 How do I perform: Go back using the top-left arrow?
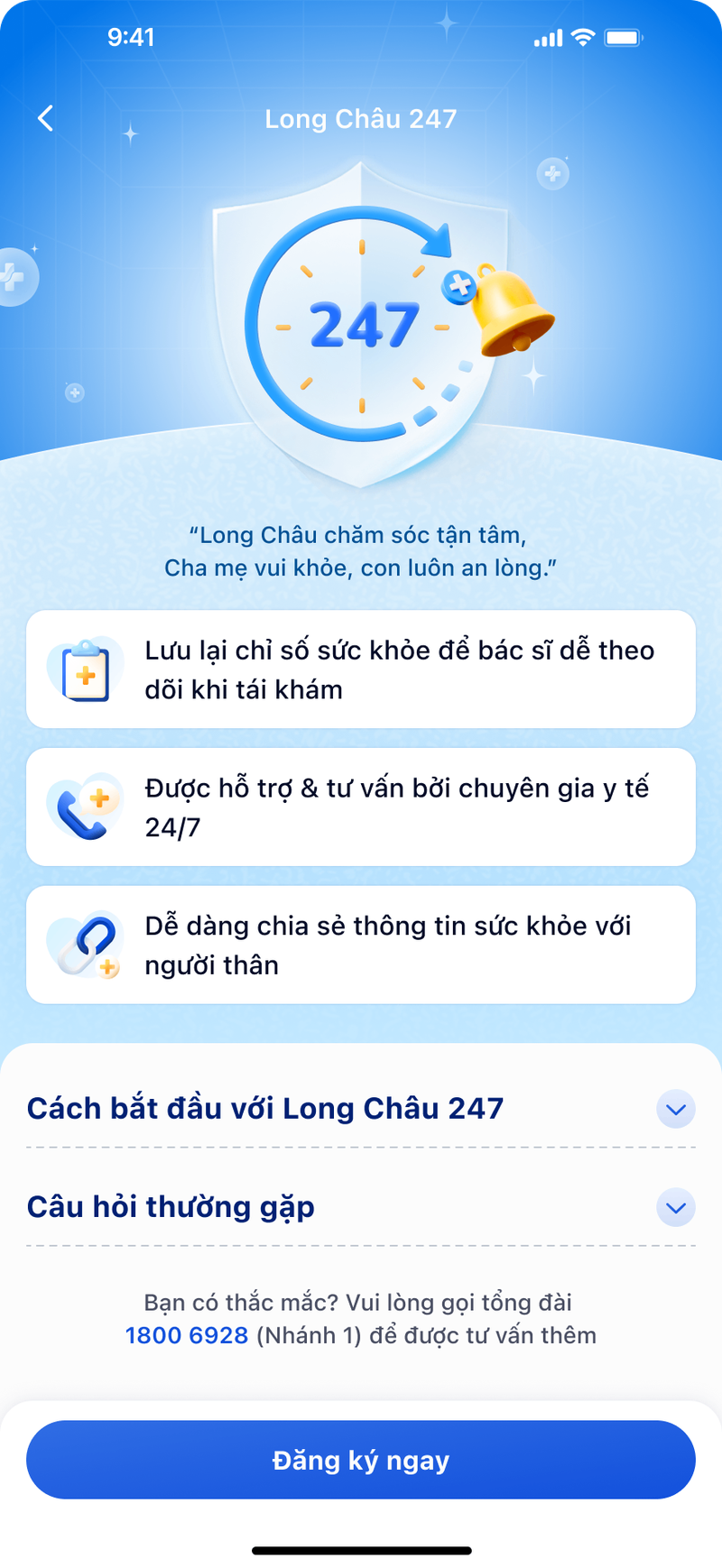coord(46,118)
